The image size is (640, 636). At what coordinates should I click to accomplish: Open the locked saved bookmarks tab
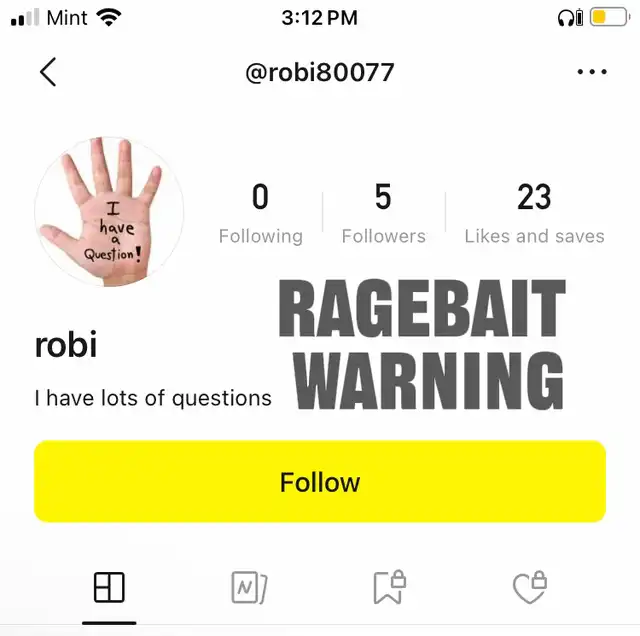click(389, 587)
